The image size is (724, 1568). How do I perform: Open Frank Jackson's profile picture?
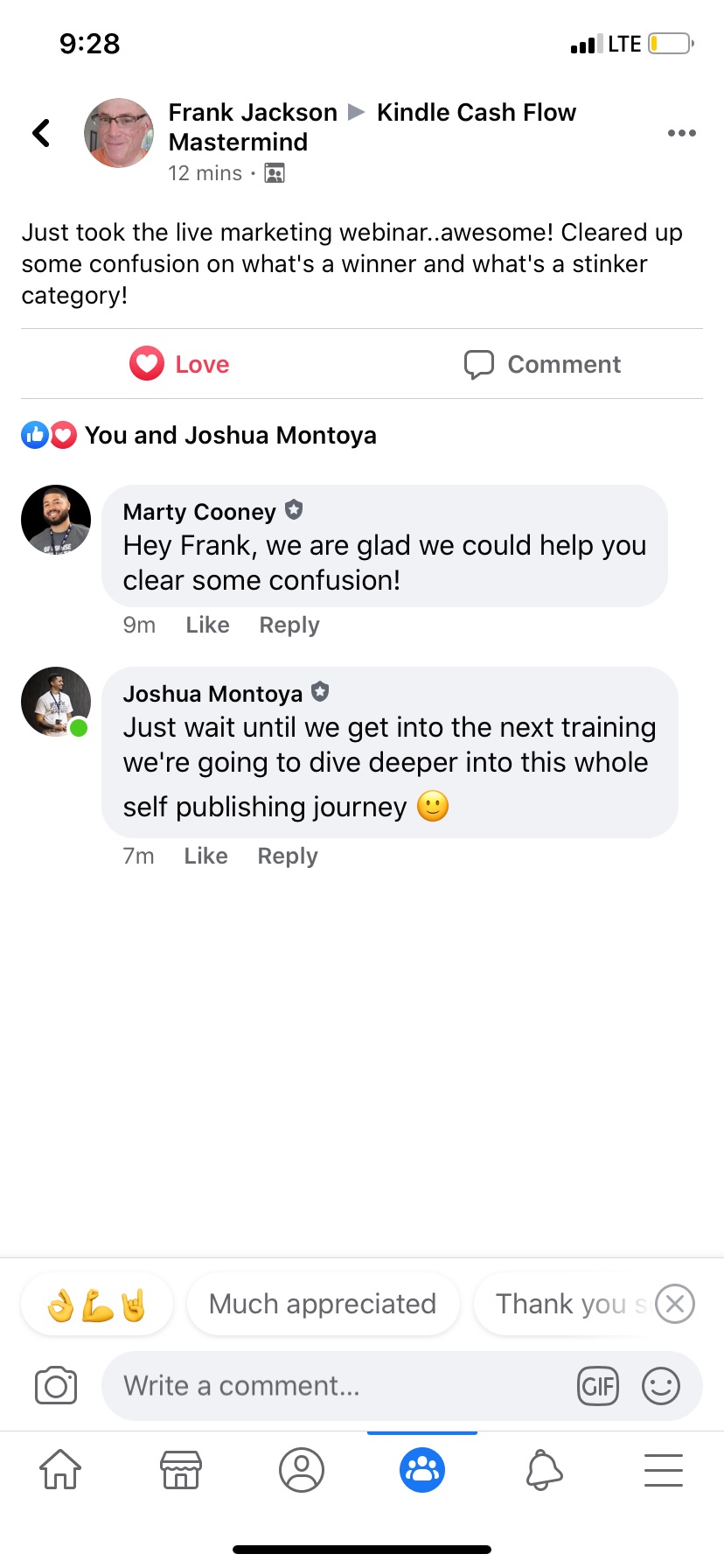(x=119, y=133)
